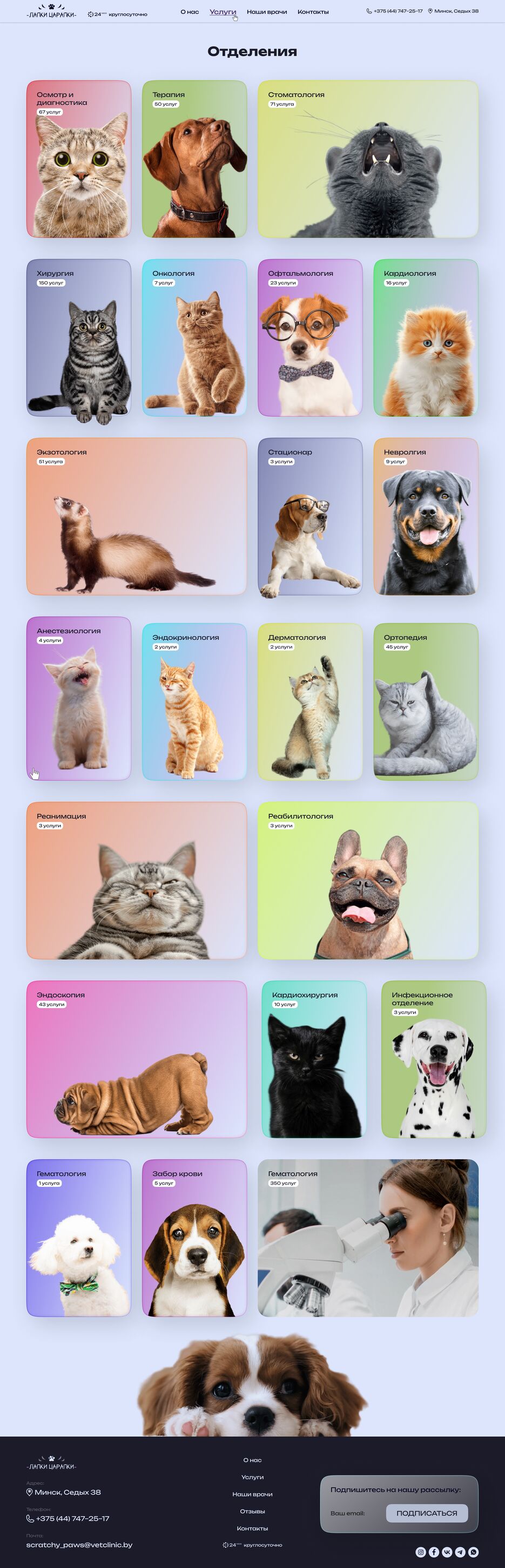
Task: Open the Офтальмология department card
Action: click(x=310, y=338)
